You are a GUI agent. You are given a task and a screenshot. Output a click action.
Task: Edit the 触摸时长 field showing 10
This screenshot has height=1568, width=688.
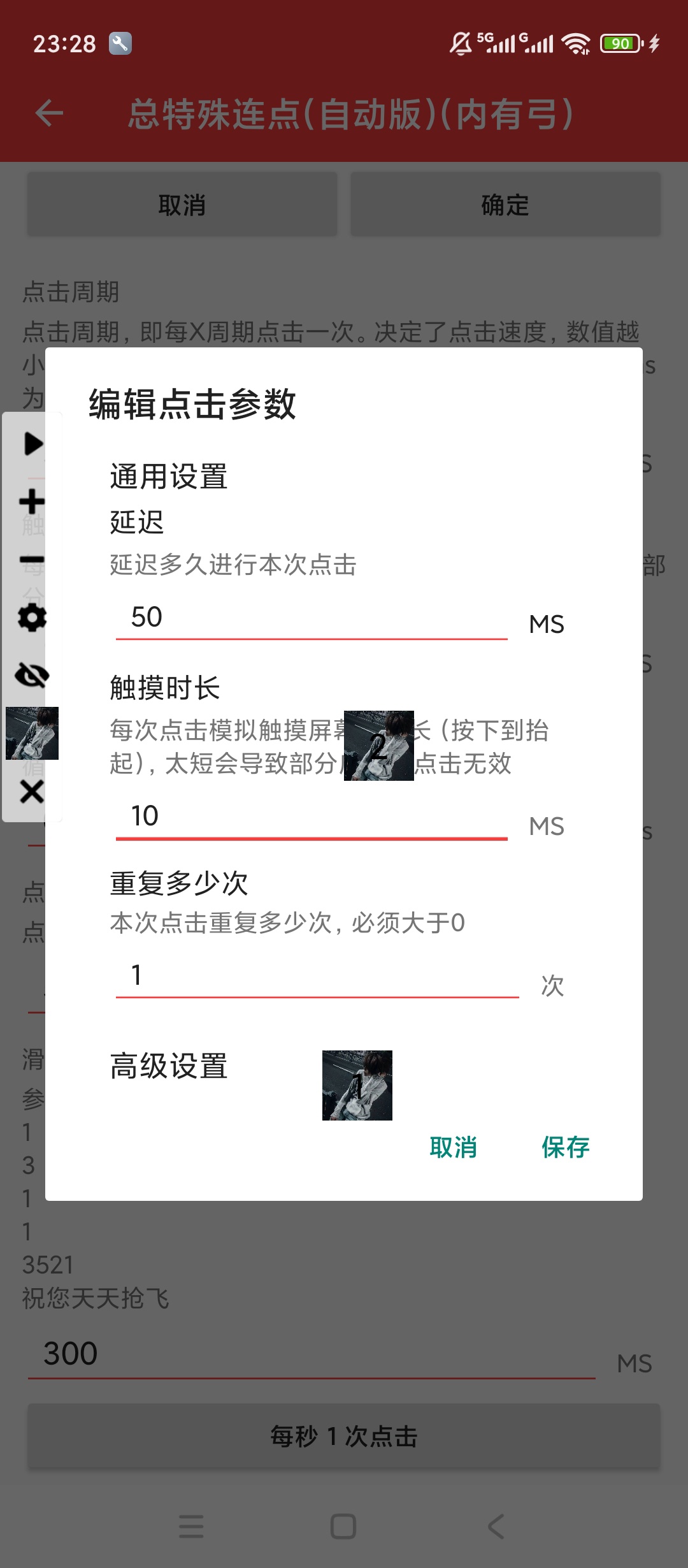click(311, 817)
